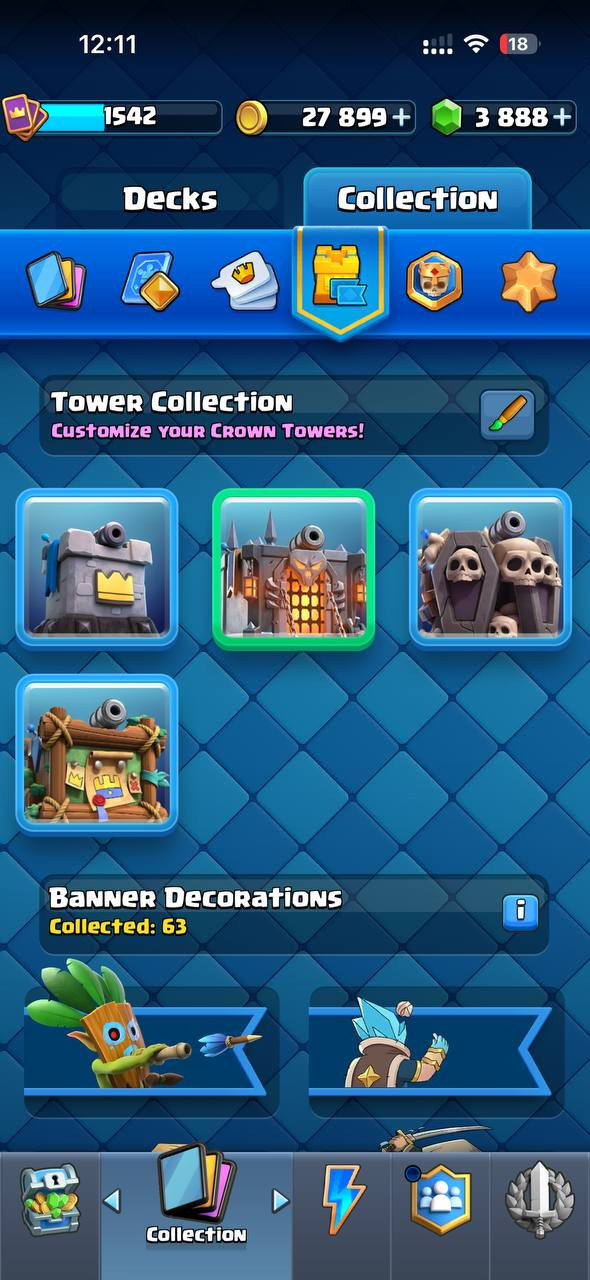
Task: Open the emotes speech bubble section
Action: (245, 280)
